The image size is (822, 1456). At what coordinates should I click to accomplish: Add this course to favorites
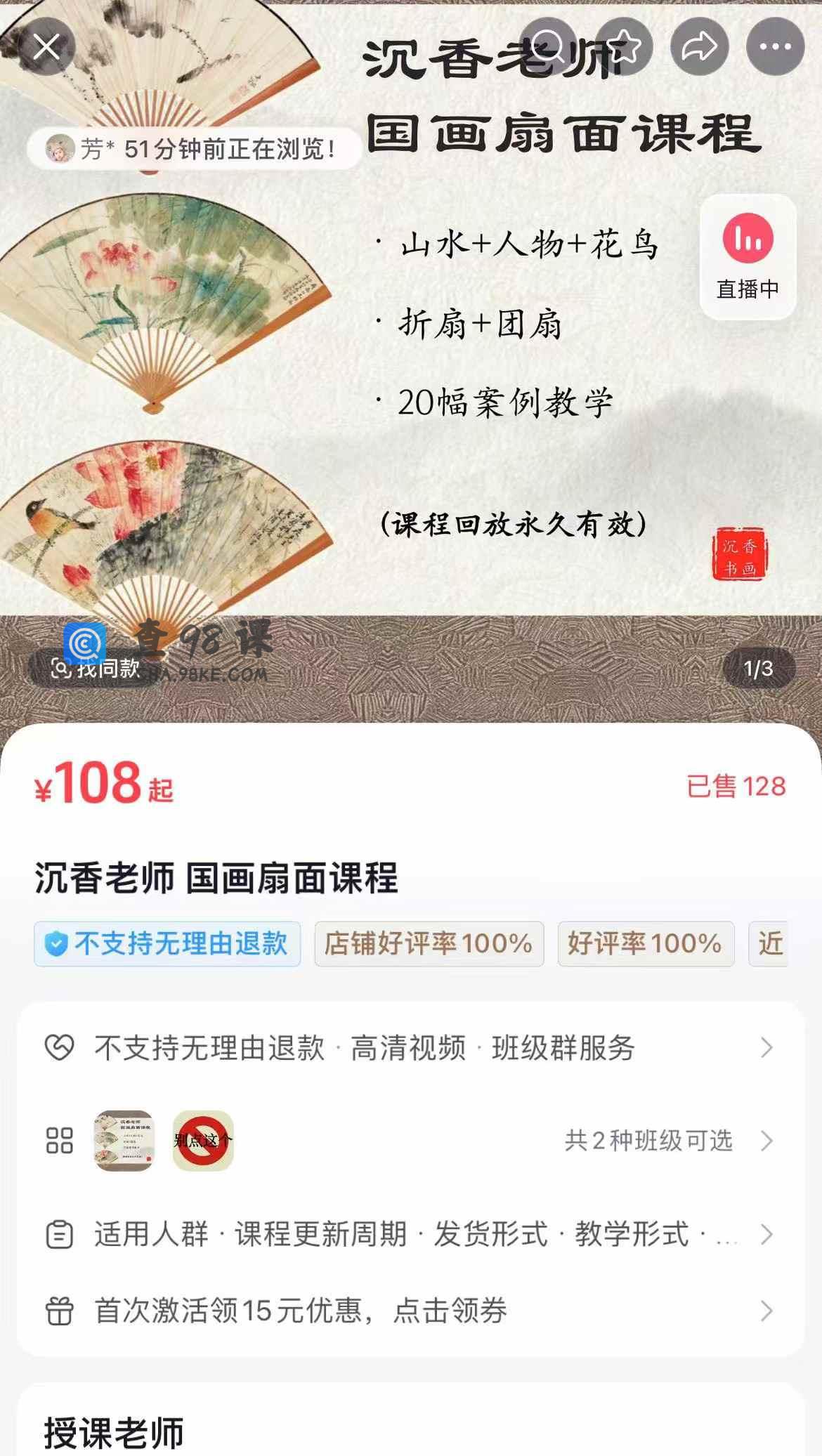(x=624, y=47)
